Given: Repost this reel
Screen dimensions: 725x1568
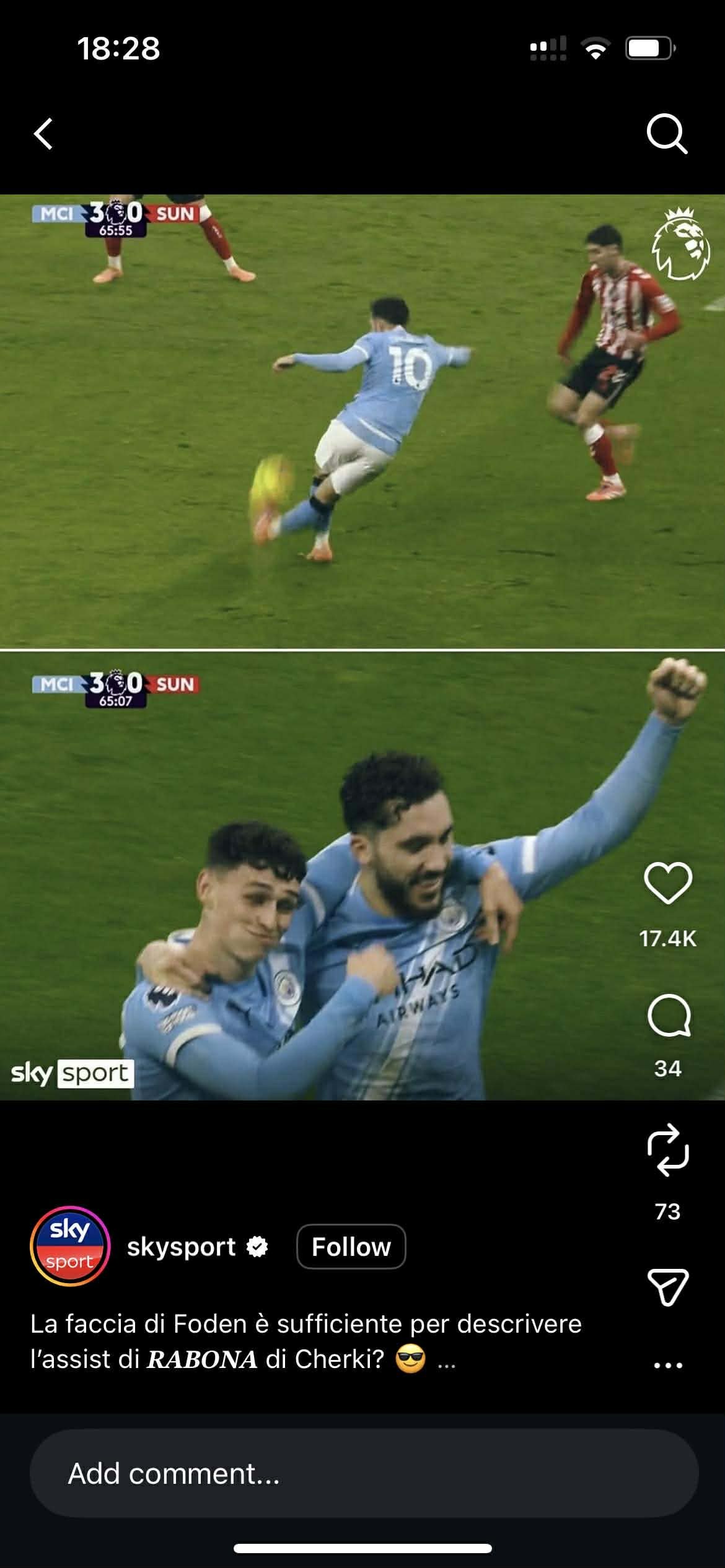Looking at the screenshot, I should pyautogui.click(x=667, y=1151).
